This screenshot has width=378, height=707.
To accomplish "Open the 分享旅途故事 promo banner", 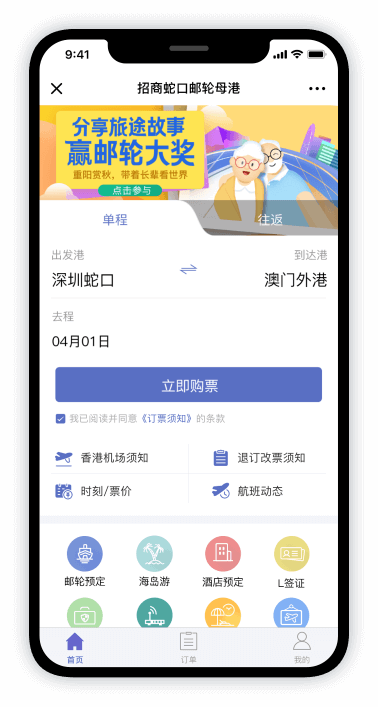I will pos(189,153).
